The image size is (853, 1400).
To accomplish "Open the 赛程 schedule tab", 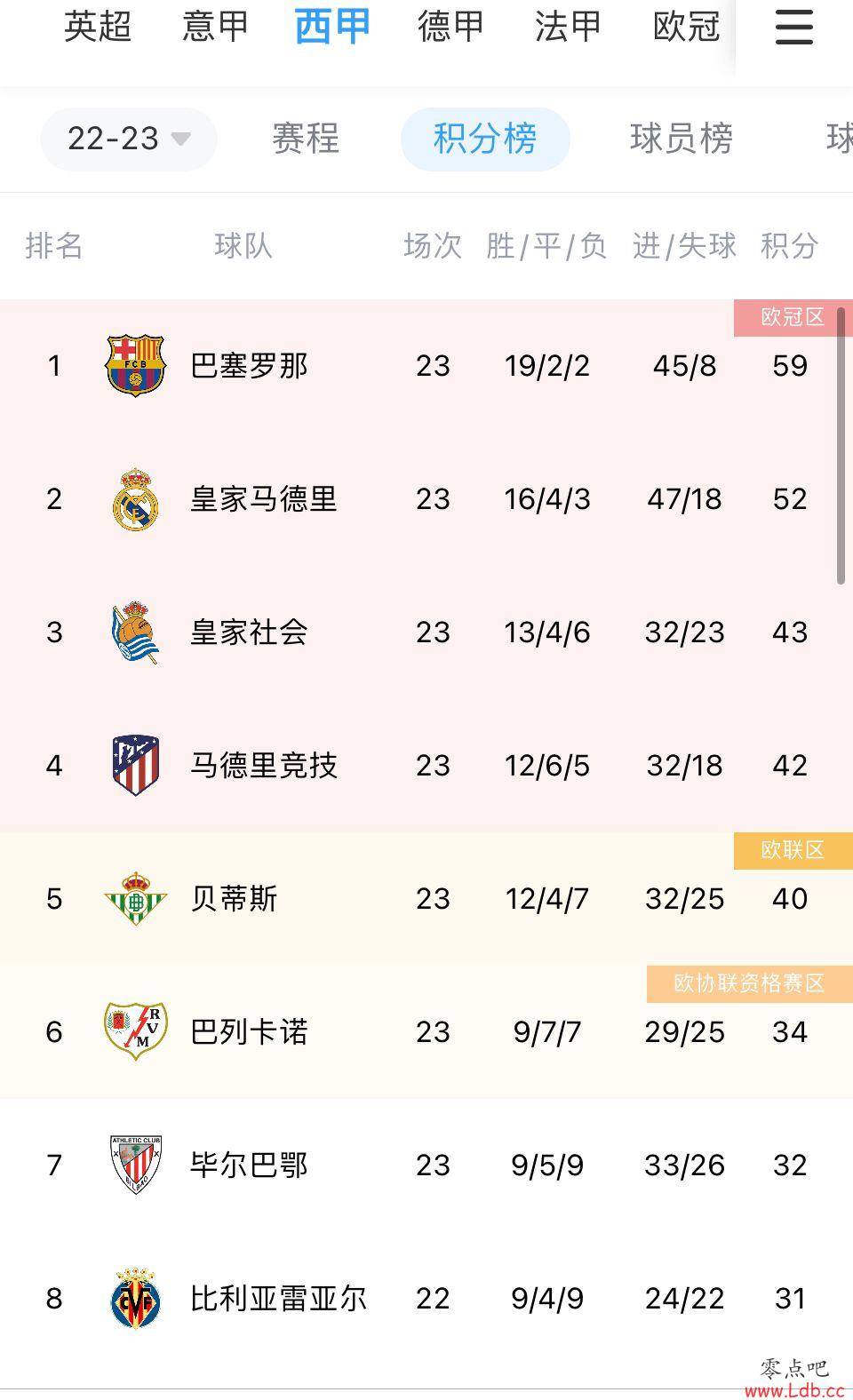I will click(306, 139).
